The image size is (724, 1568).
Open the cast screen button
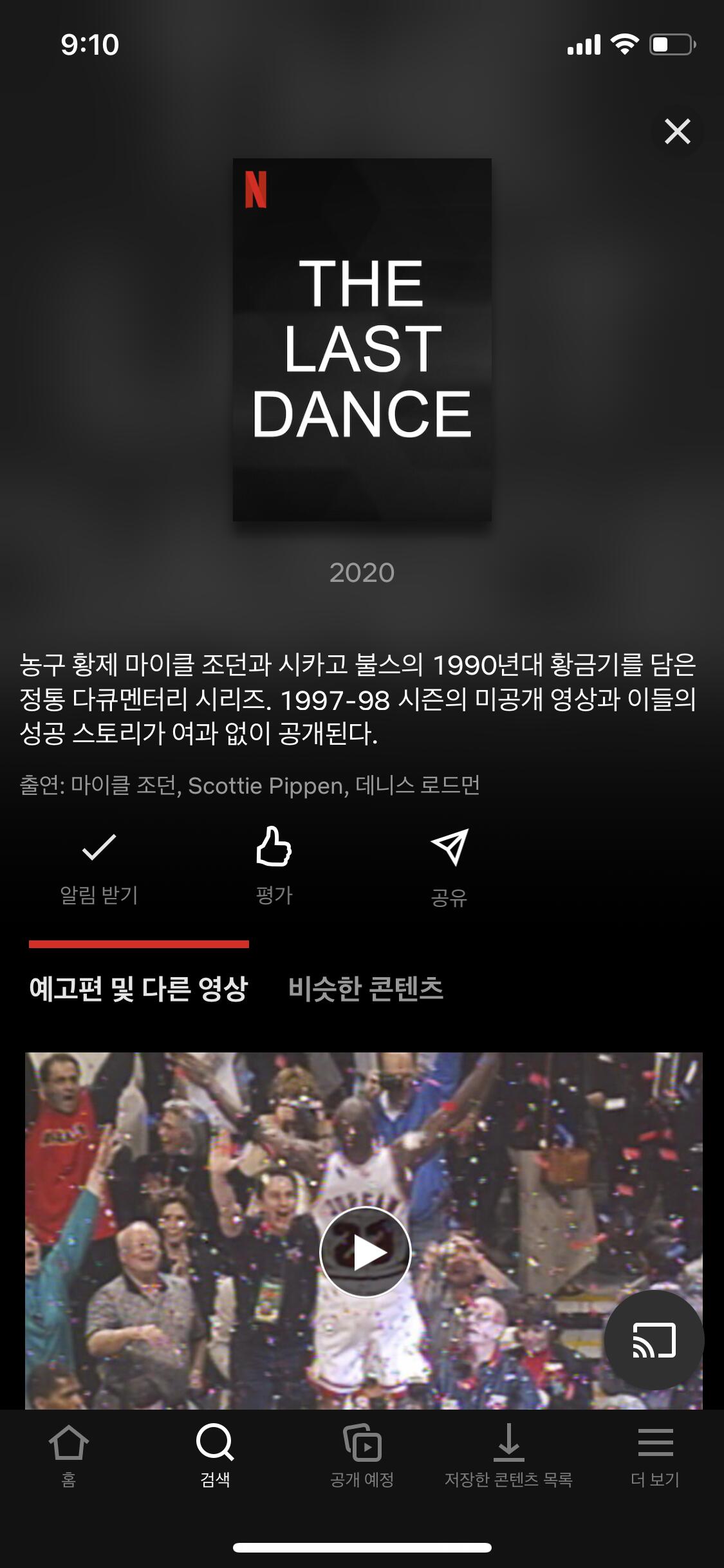coord(654,1339)
